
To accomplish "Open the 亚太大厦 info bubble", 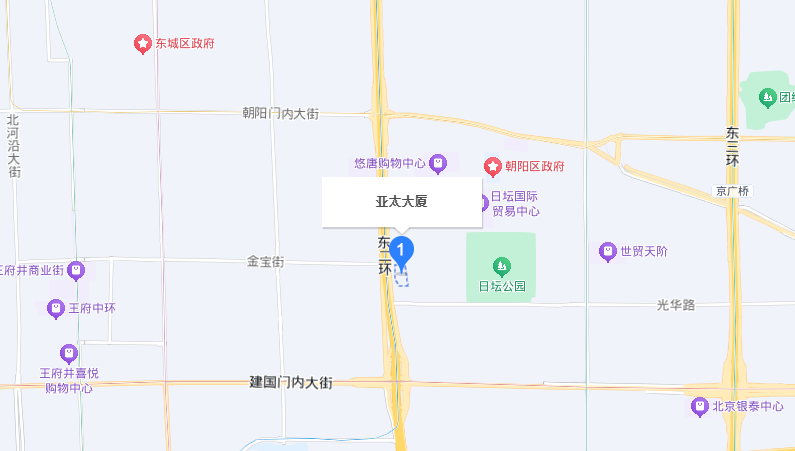I will click(401, 202).
